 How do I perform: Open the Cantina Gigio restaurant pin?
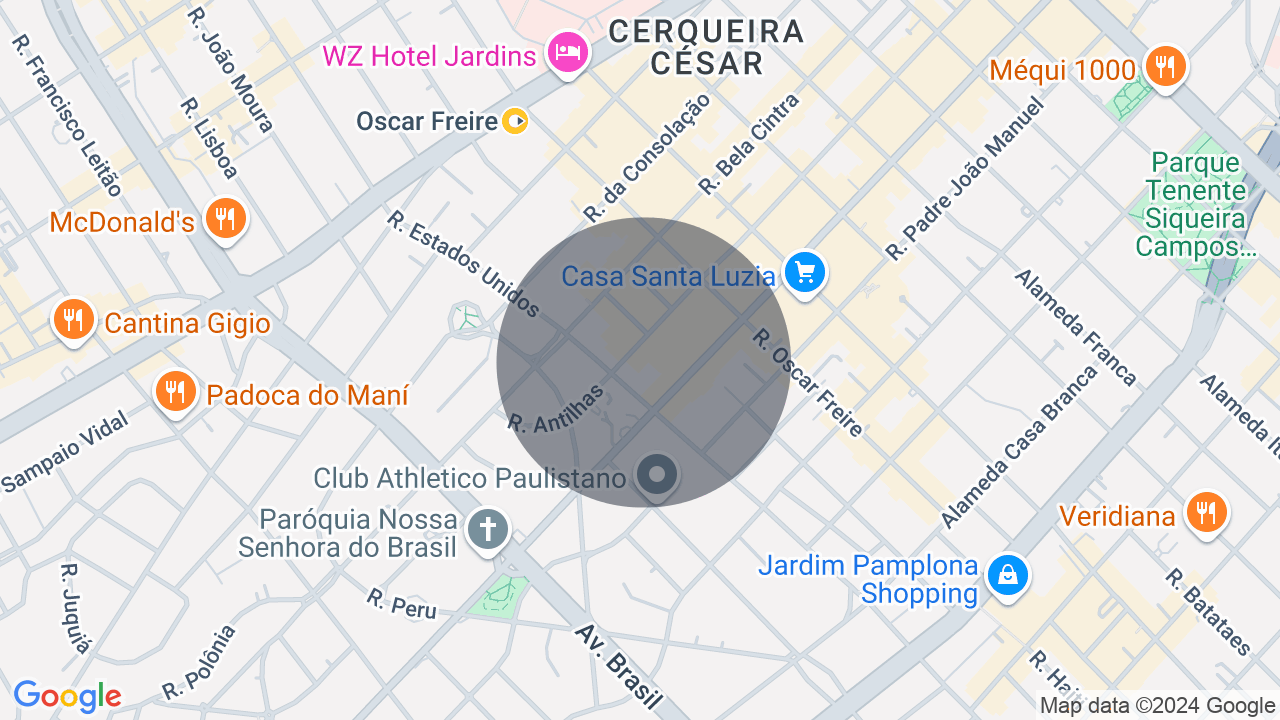coord(73,321)
